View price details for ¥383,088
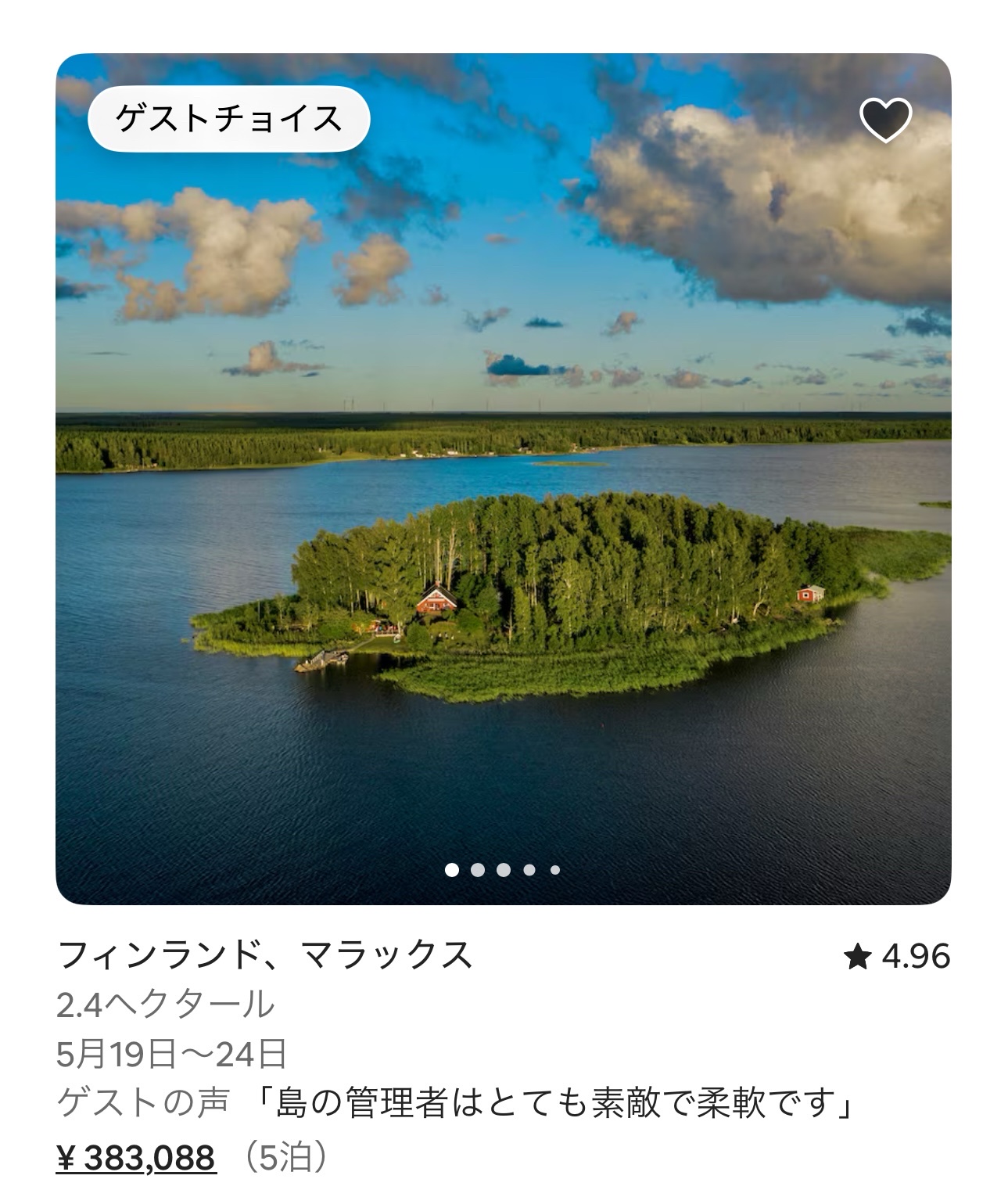The width and height of the screenshot is (1008, 1197). [x=135, y=1158]
